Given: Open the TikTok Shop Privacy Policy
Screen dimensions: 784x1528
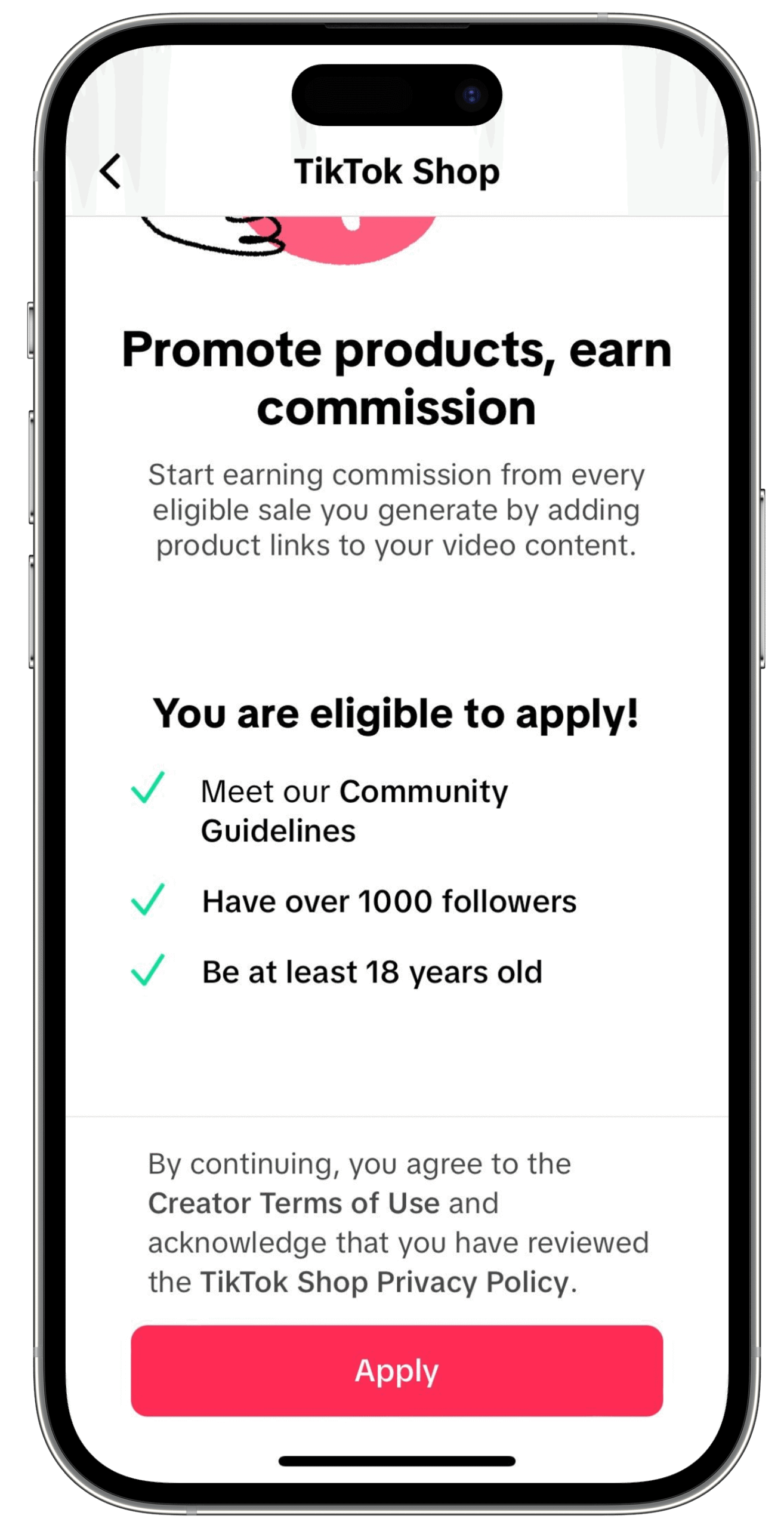Looking at the screenshot, I should [384, 1282].
